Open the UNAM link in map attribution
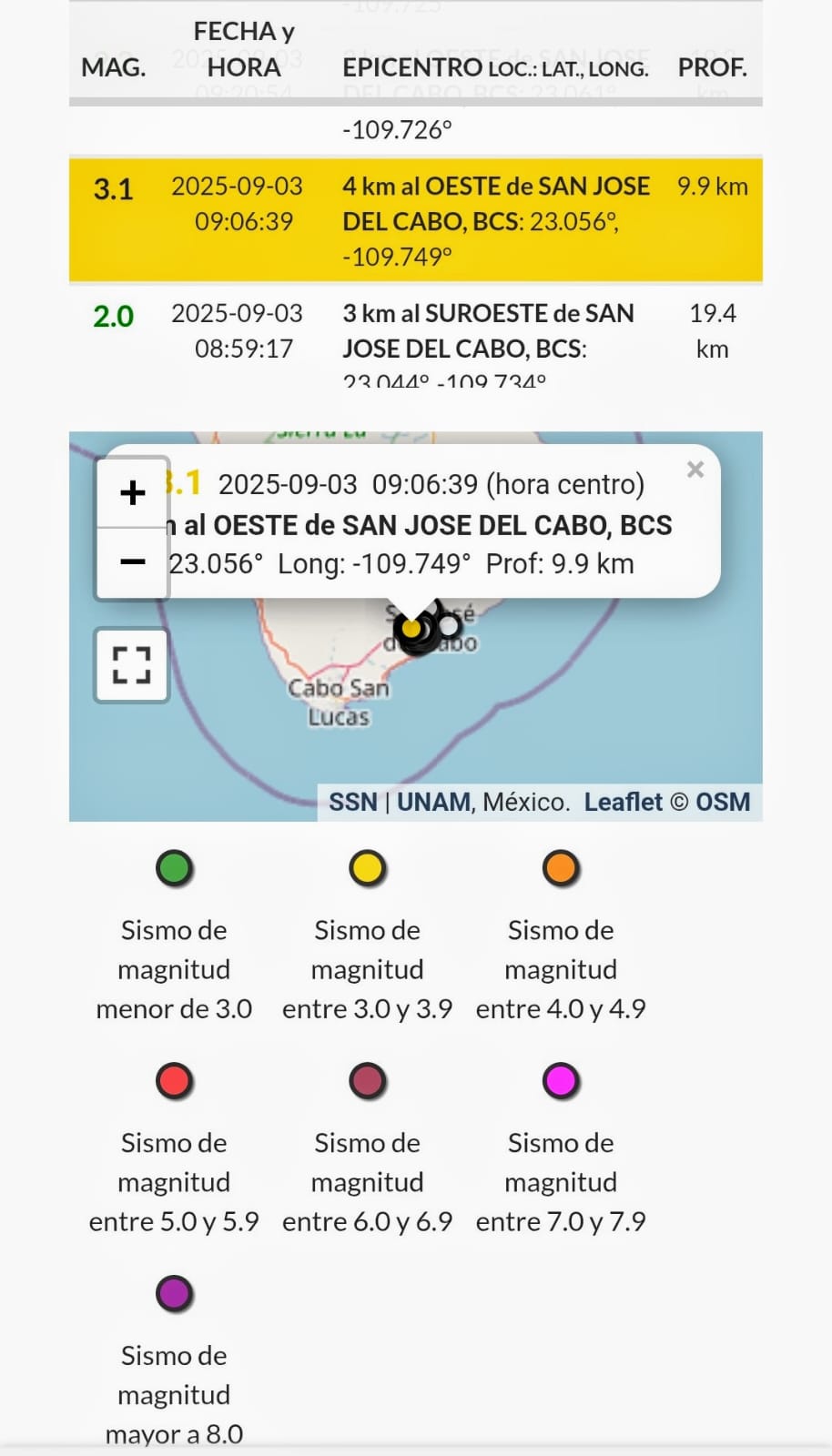 (434, 802)
